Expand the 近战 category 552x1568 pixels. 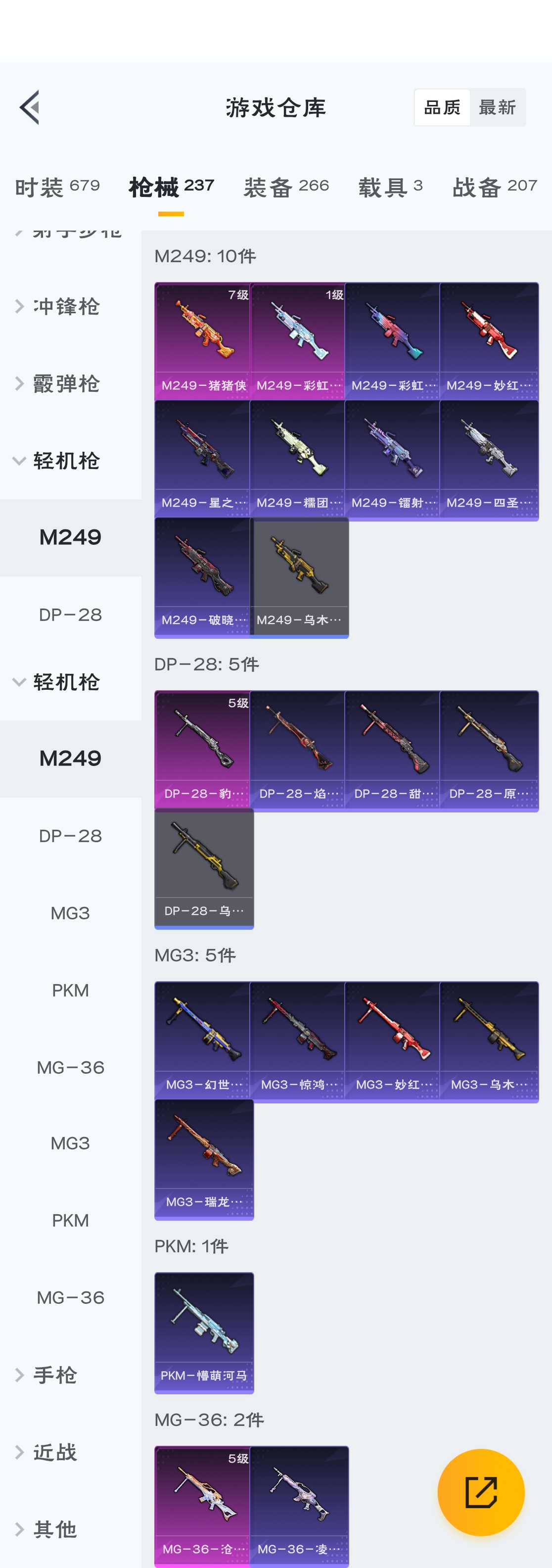[x=55, y=1452]
